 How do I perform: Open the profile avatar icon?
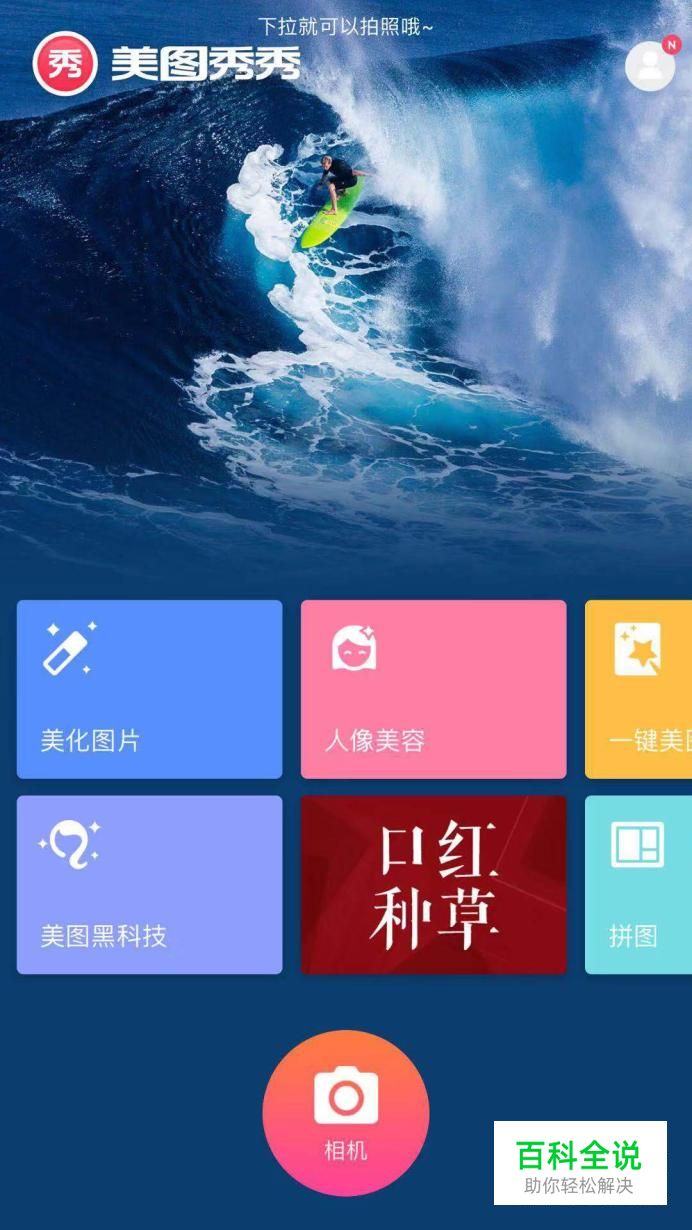(650, 66)
